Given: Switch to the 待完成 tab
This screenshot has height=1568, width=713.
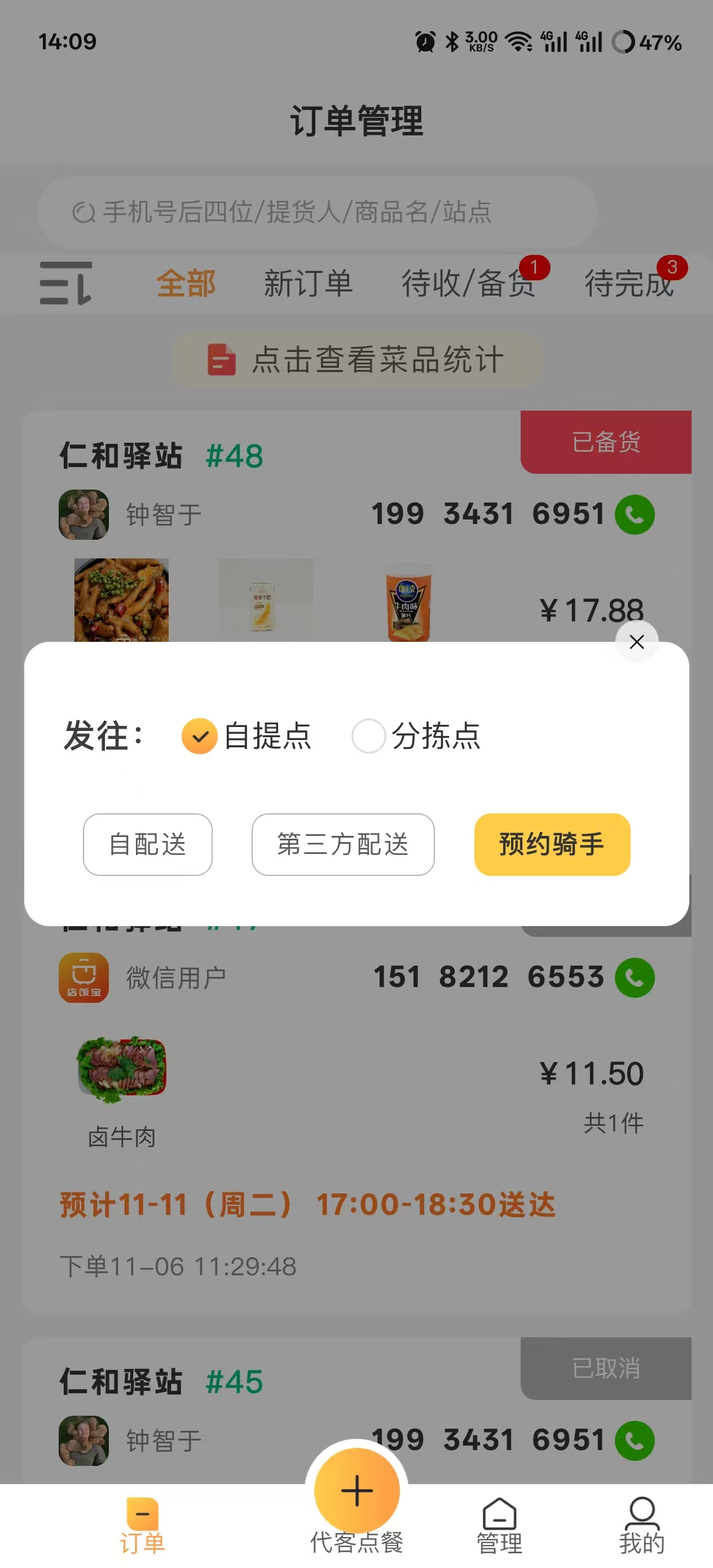Looking at the screenshot, I should pos(629,283).
